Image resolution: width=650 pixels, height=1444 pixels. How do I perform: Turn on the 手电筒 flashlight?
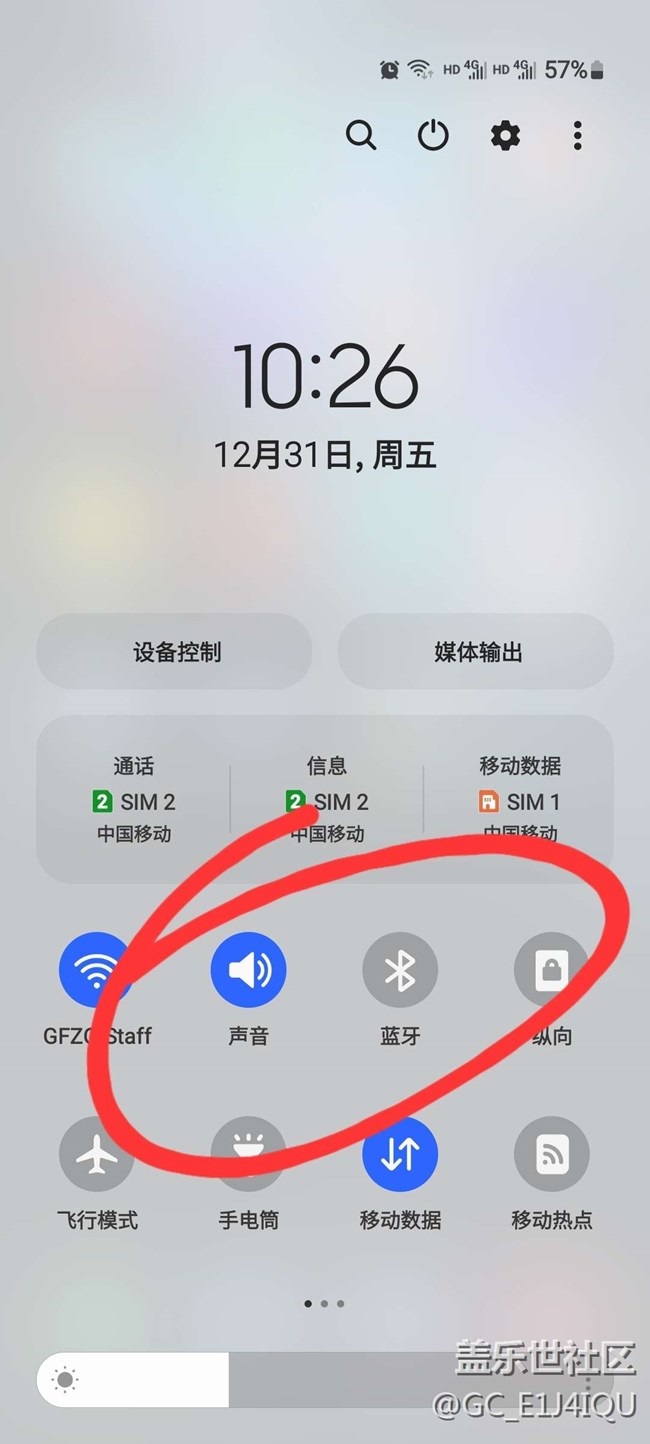click(248, 1154)
